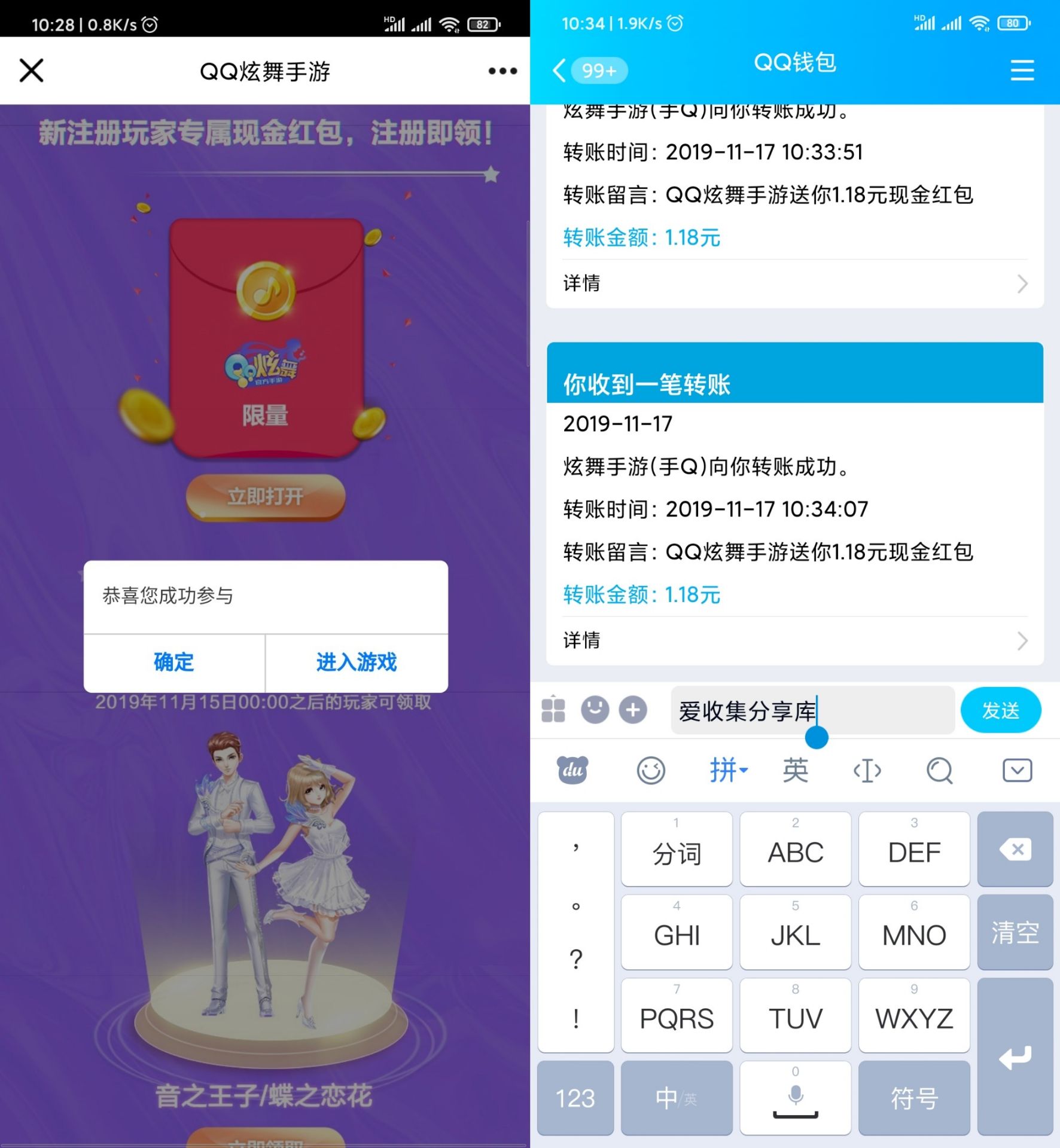This screenshot has width=1060, height=1148.
Task: Open the four-square grid menu icon
Action: [x=553, y=710]
